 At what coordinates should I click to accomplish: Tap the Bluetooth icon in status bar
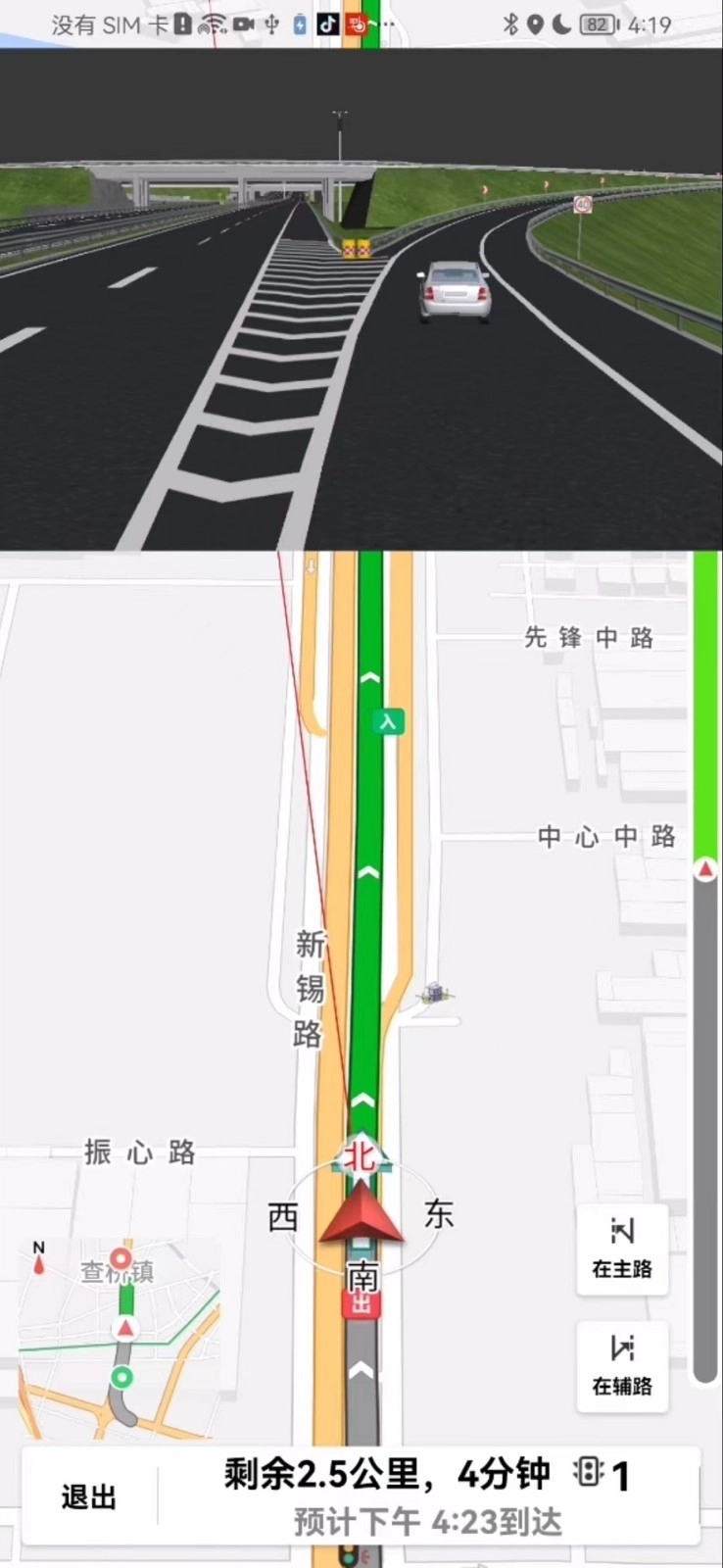point(509,24)
